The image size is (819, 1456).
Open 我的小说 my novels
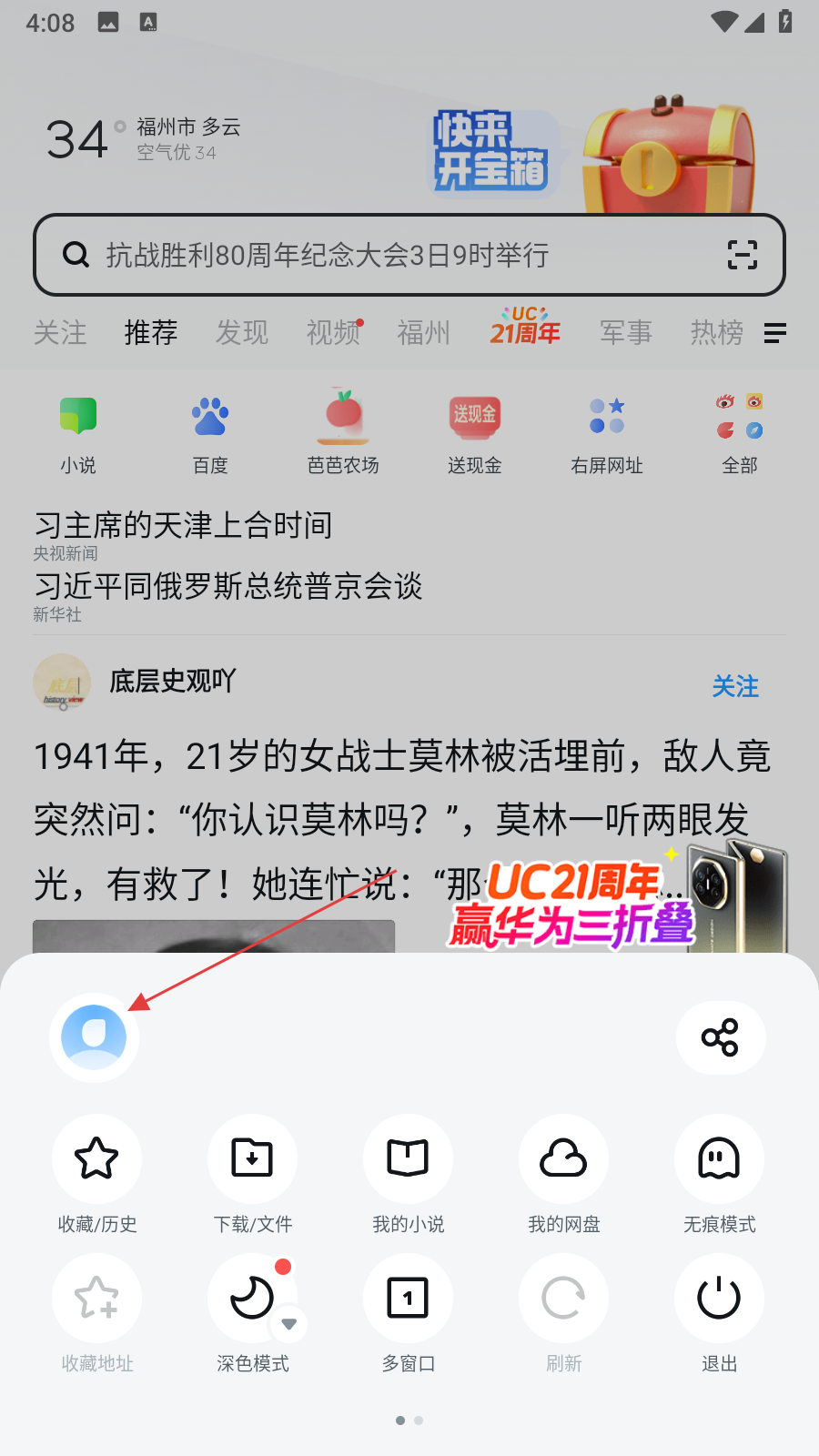(408, 1159)
